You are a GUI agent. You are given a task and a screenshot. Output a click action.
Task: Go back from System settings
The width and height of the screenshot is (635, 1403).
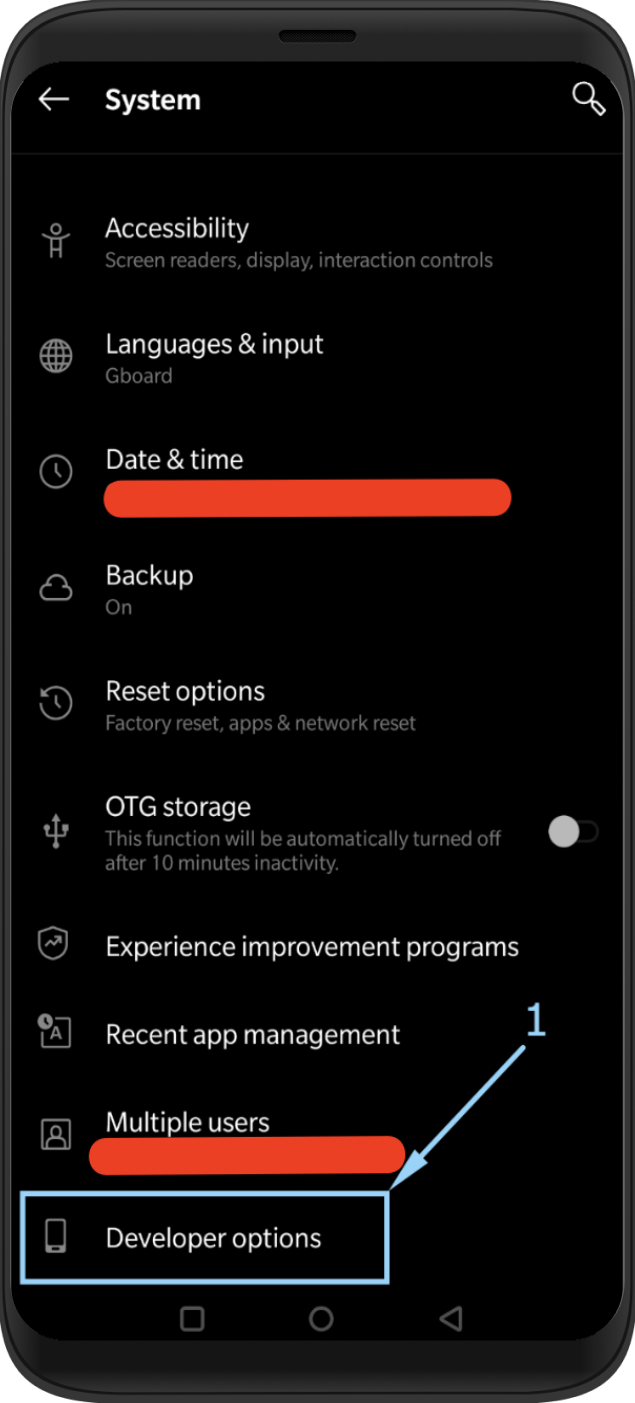click(x=54, y=99)
